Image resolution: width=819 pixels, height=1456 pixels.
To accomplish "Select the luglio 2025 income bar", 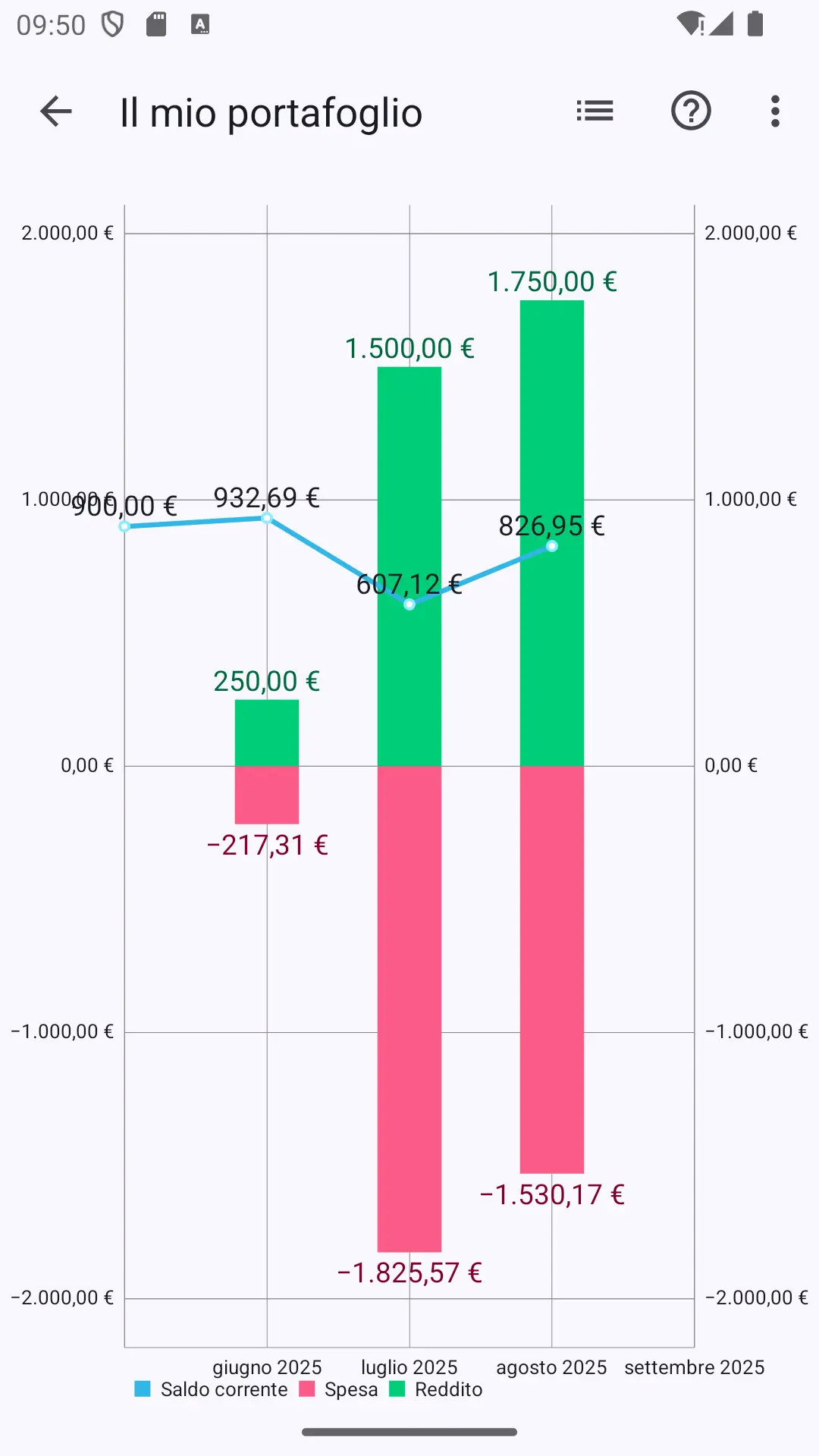I will point(409,566).
